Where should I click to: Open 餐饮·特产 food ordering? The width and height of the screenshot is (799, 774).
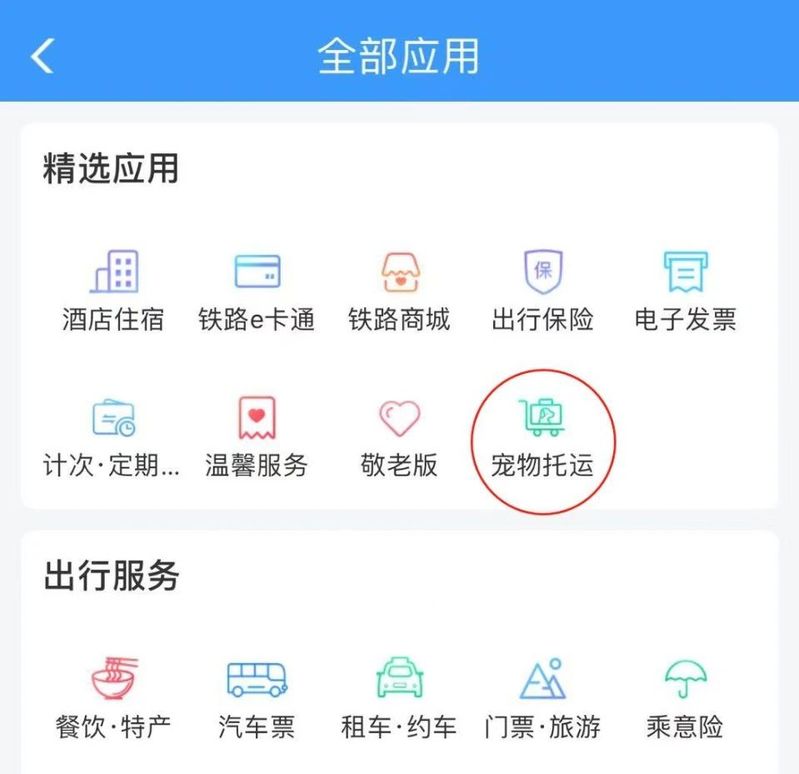[x=113, y=696]
